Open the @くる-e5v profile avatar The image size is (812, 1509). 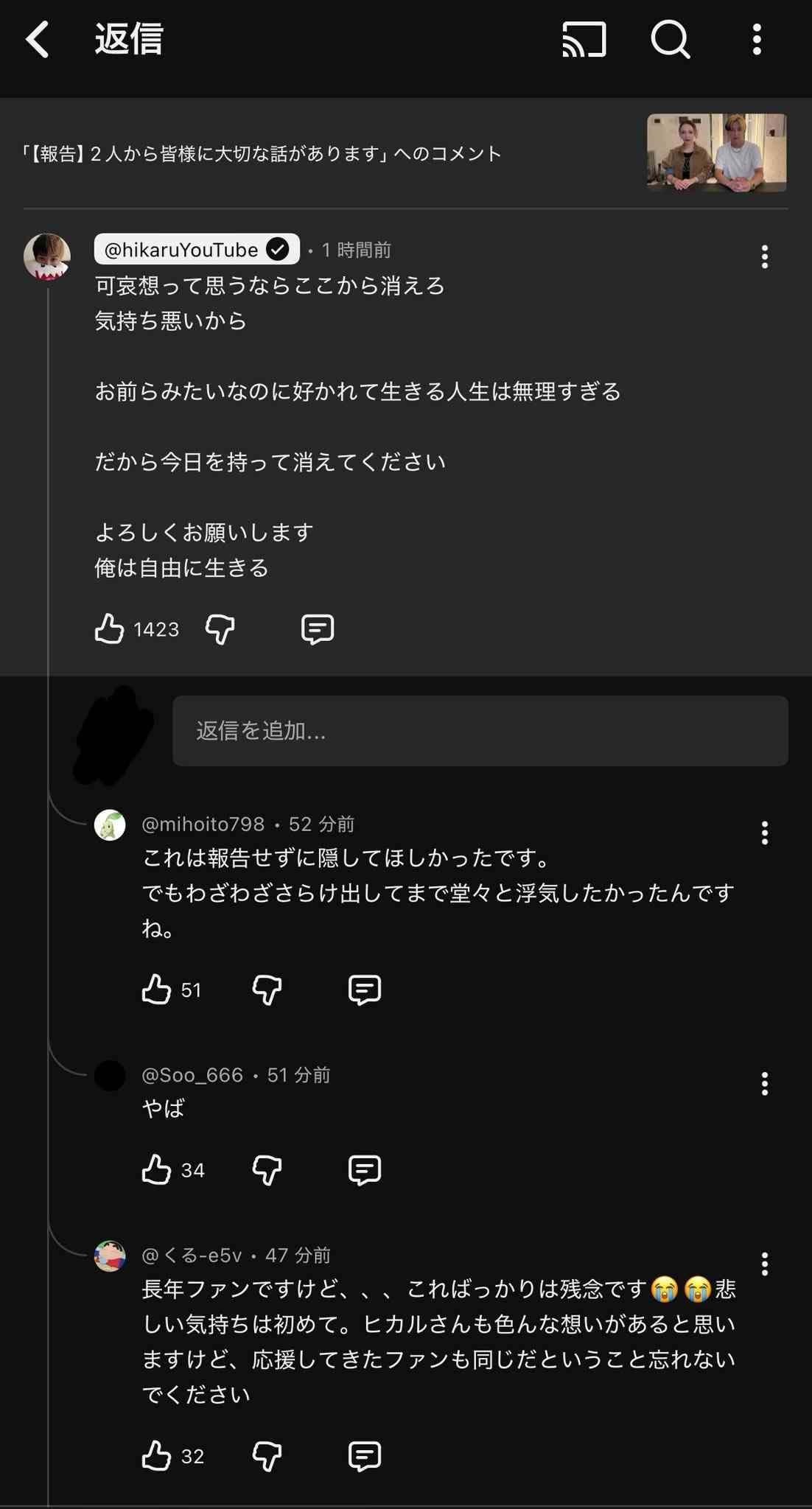point(110,1256)
